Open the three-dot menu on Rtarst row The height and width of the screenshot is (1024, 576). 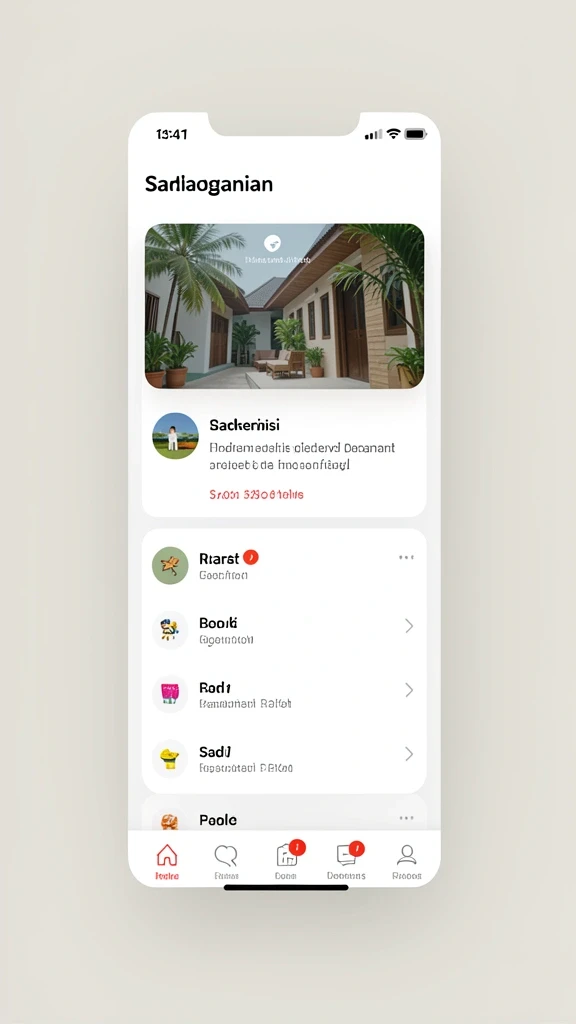coord(406,557)
